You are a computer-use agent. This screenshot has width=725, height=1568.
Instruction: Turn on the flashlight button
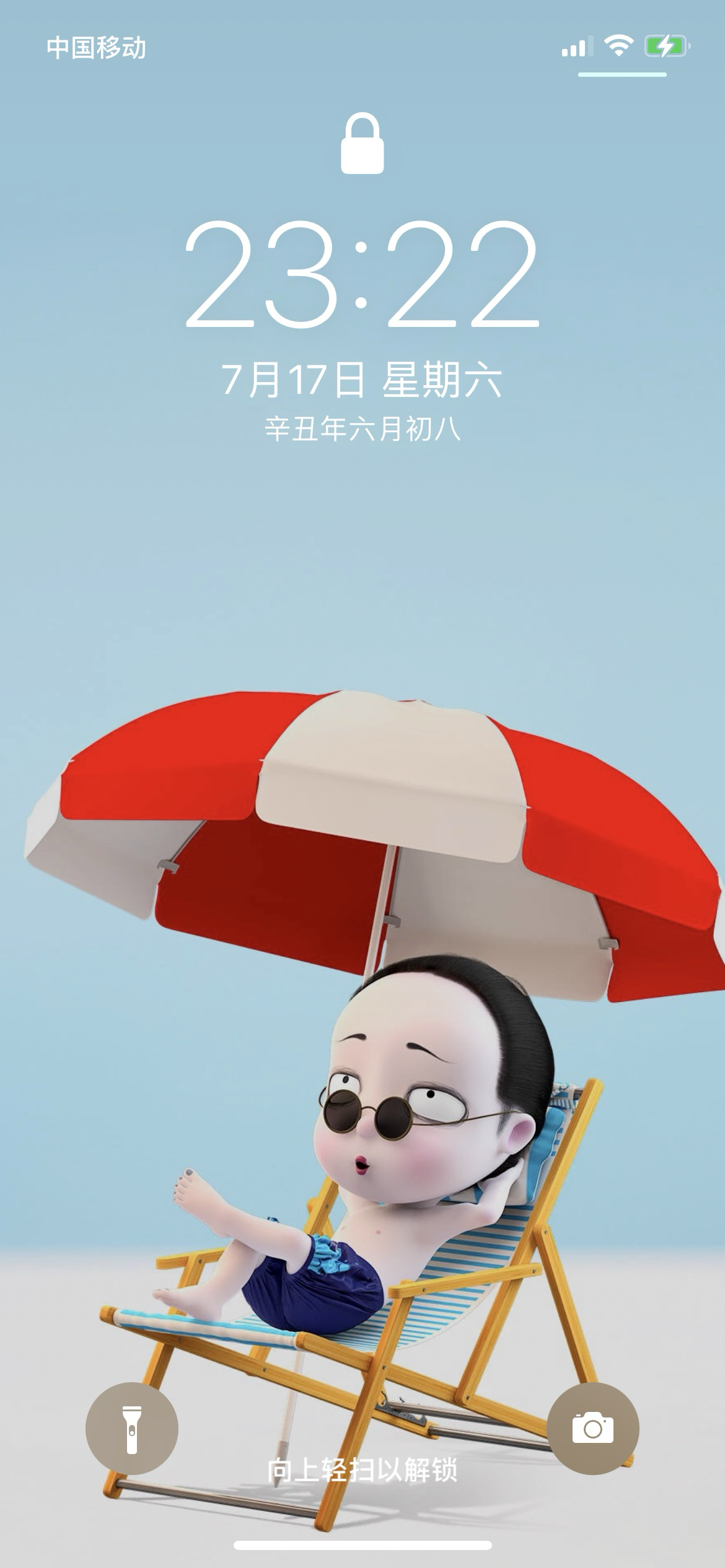(x=132, y=1428)
